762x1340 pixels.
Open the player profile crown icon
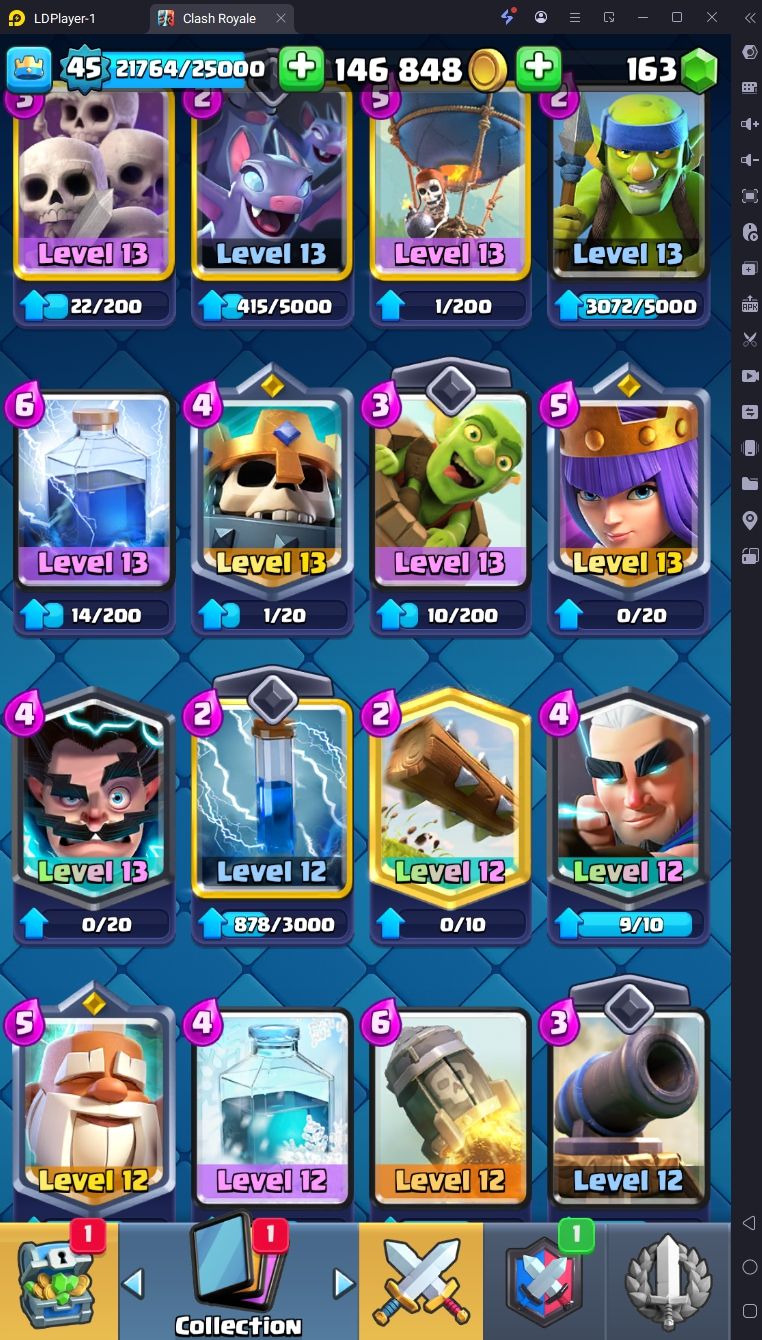tap(29, 68)
